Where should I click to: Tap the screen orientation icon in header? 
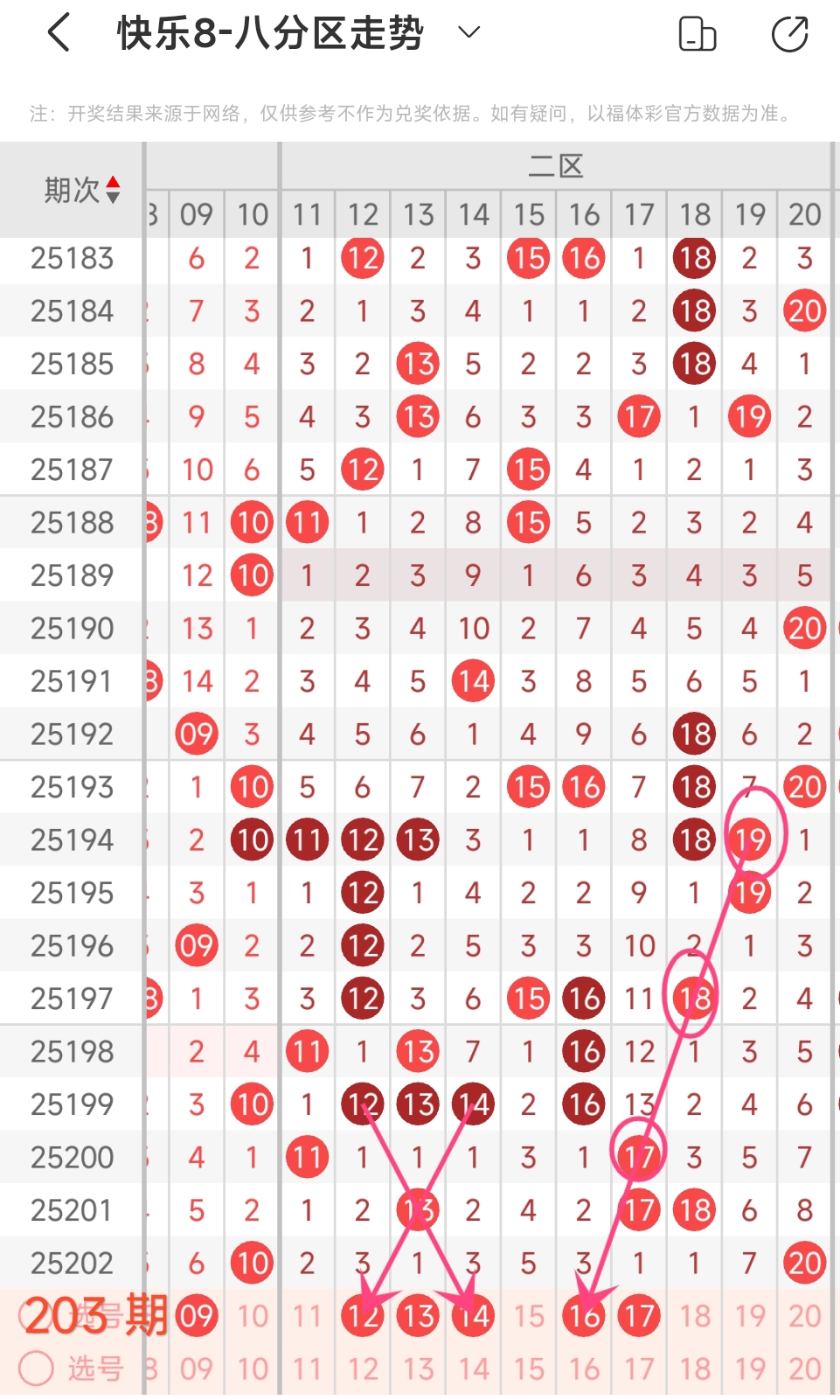697,34
